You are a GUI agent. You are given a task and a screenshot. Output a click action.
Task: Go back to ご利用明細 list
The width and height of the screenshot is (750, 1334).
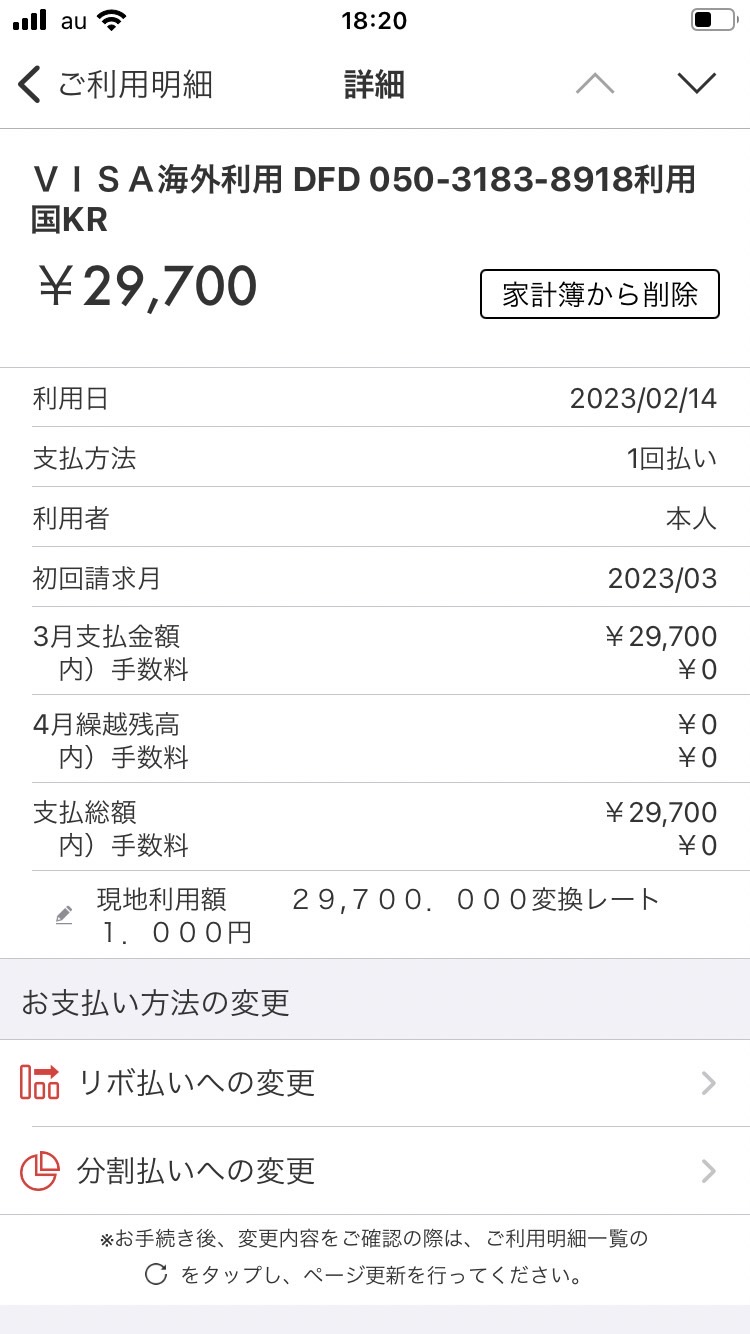(115, 85)
